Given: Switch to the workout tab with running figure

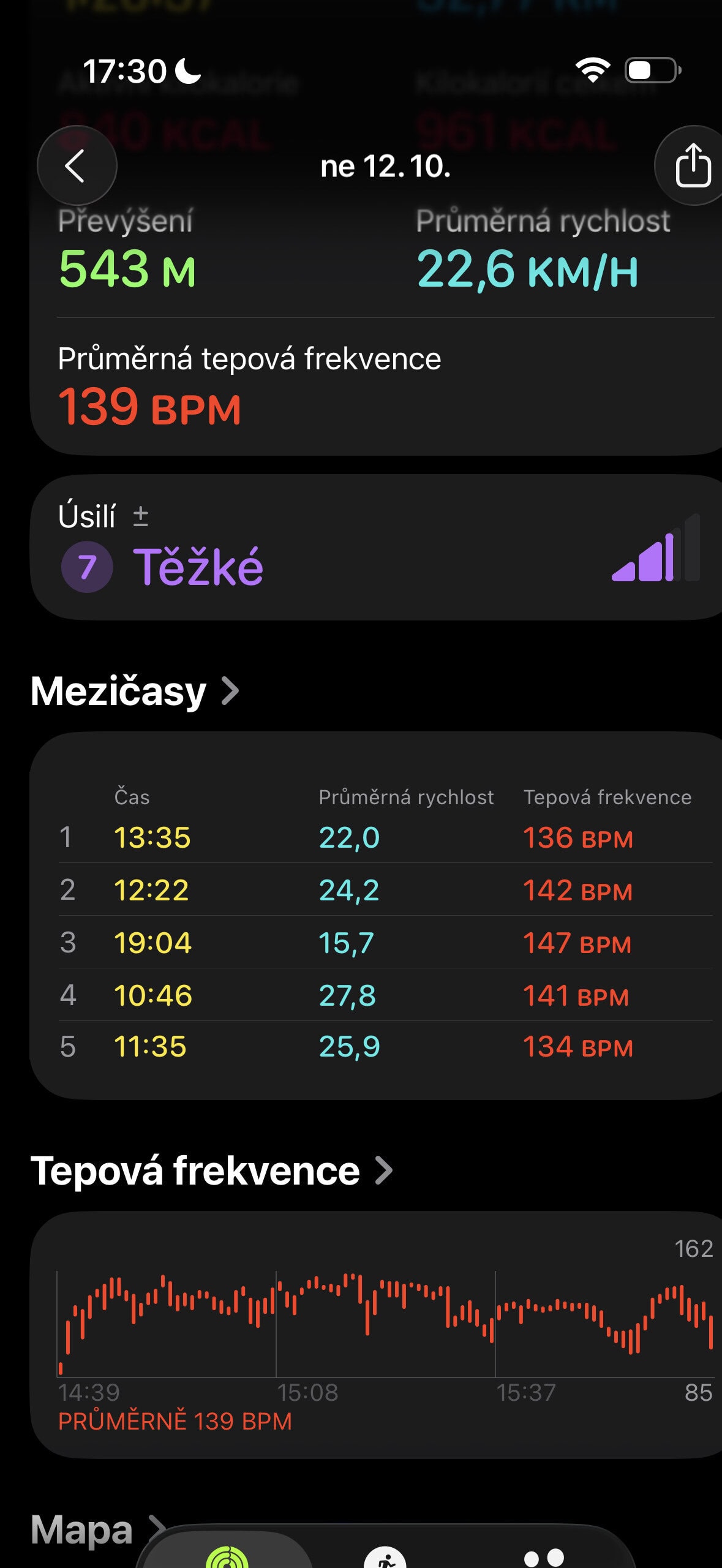Looking at the screenshot, I should tap(385, 1556).
